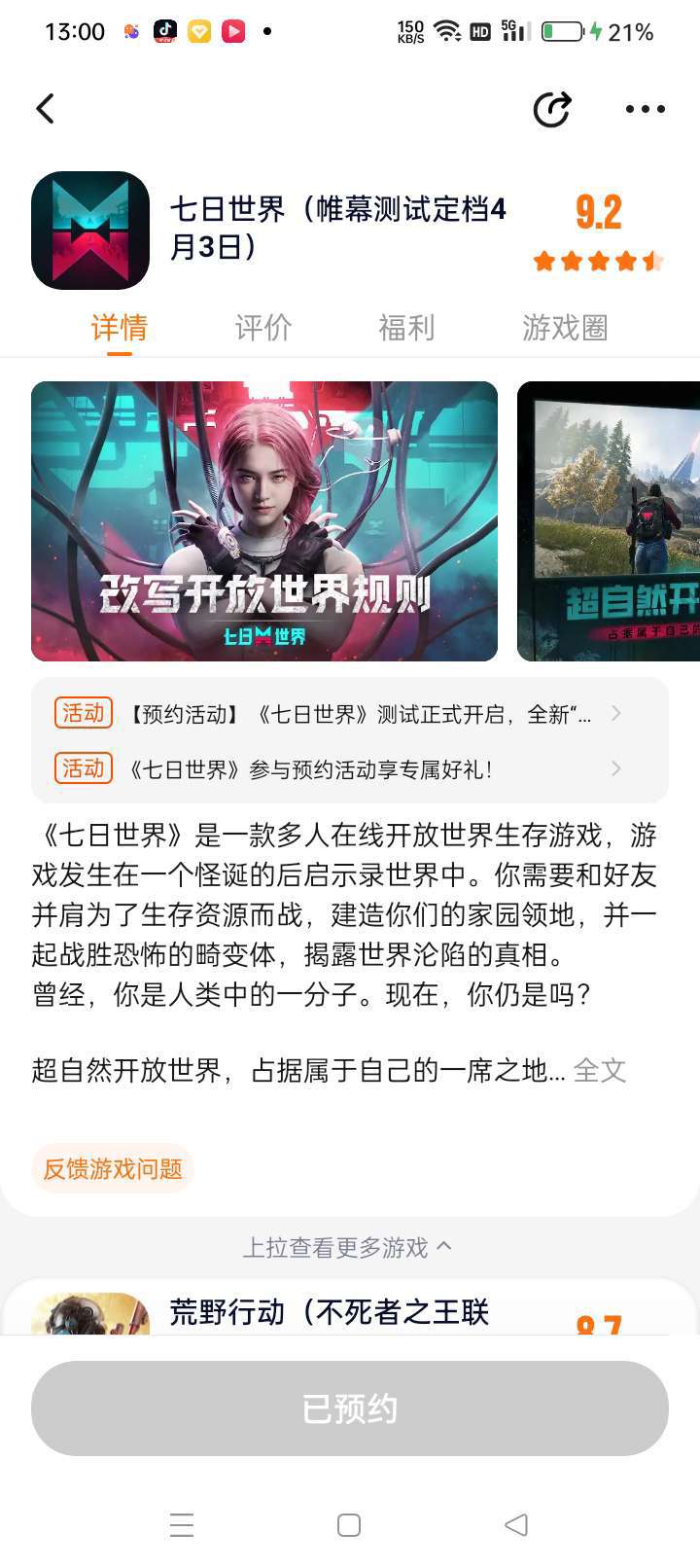Tap the 已预约 button
The width and height of the screenshot is (700, 1568).
(350, 1408)
